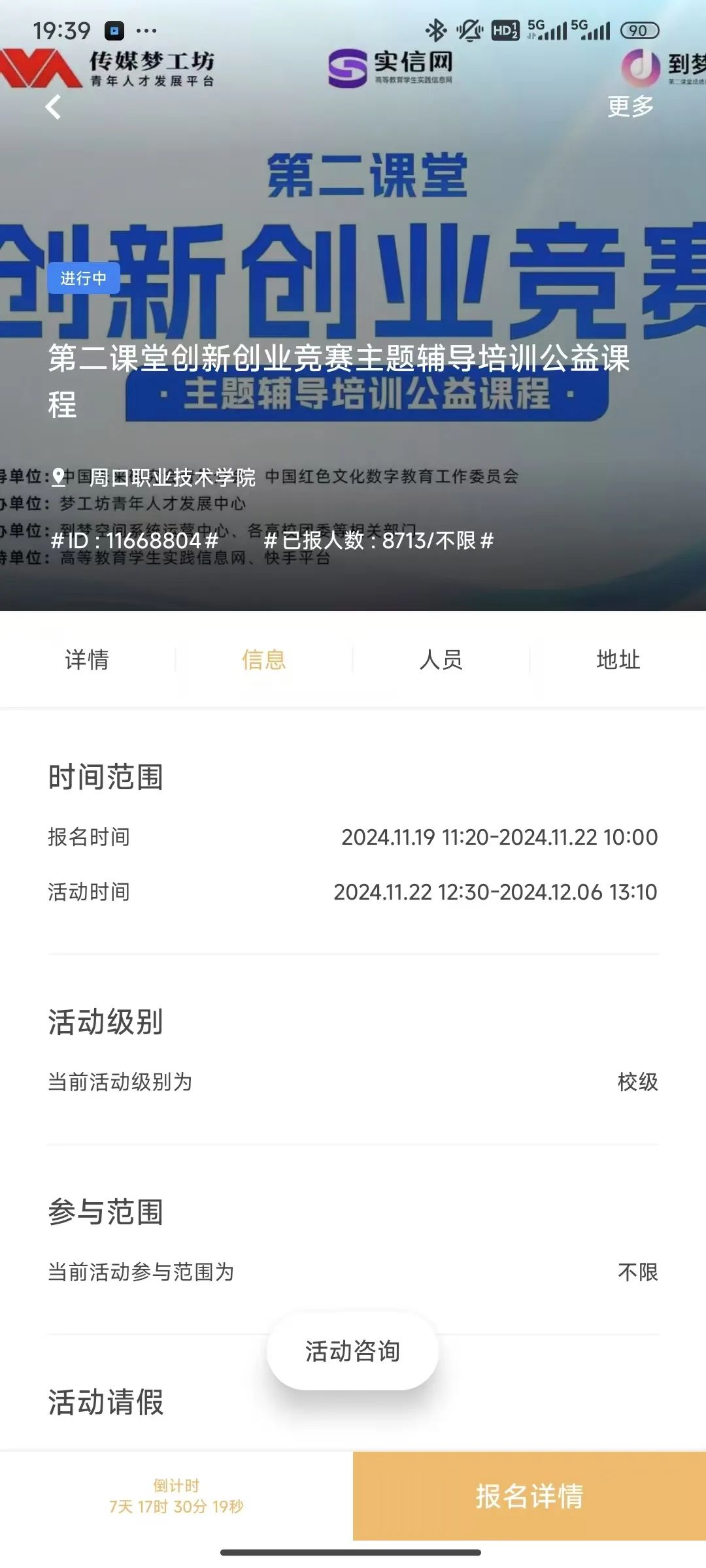Open 报名详情 at the bottom
Screen dimensions: 706x1568
coord(529,1496)
